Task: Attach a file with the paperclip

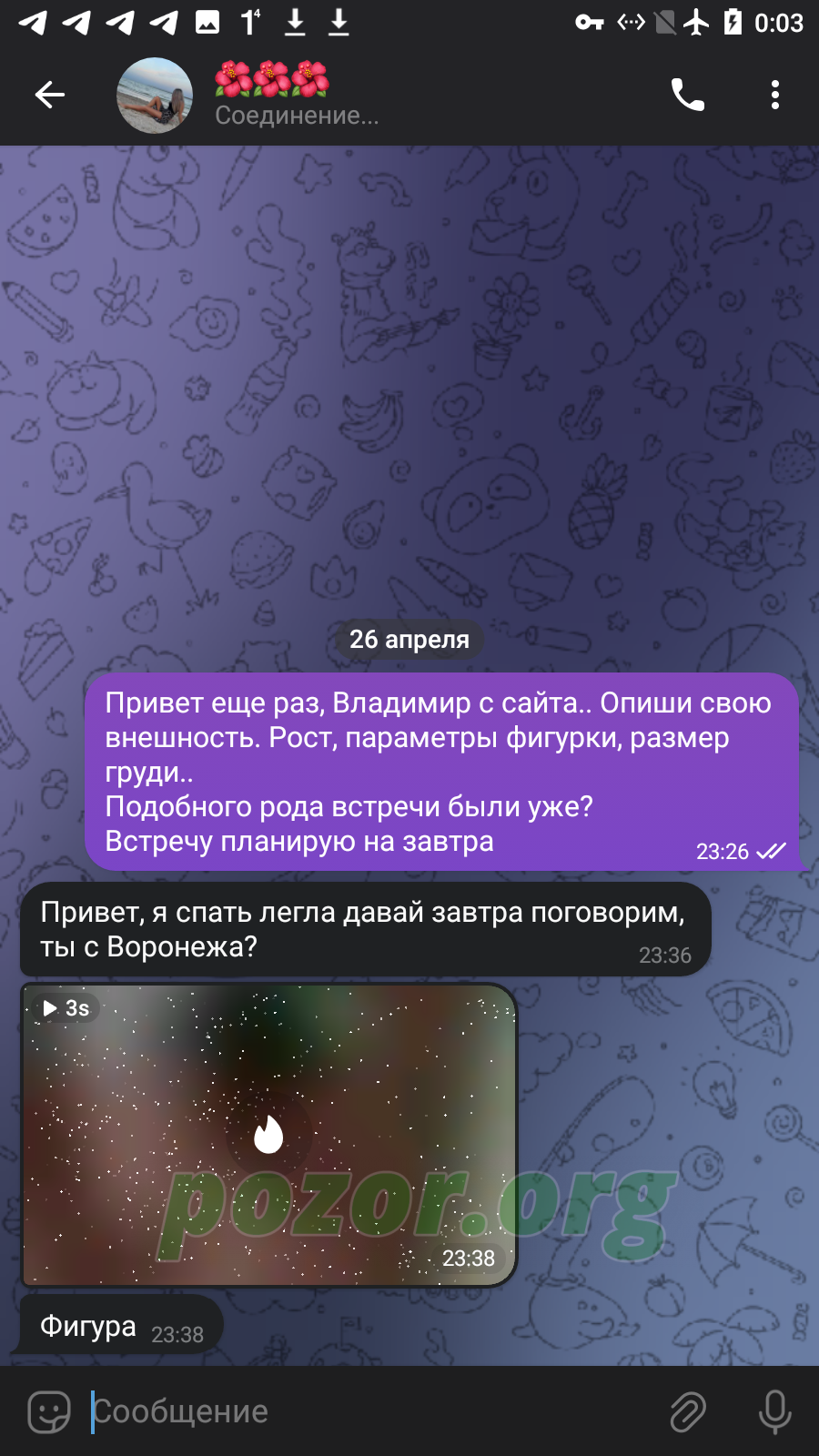Action: tap(688, 1412)
